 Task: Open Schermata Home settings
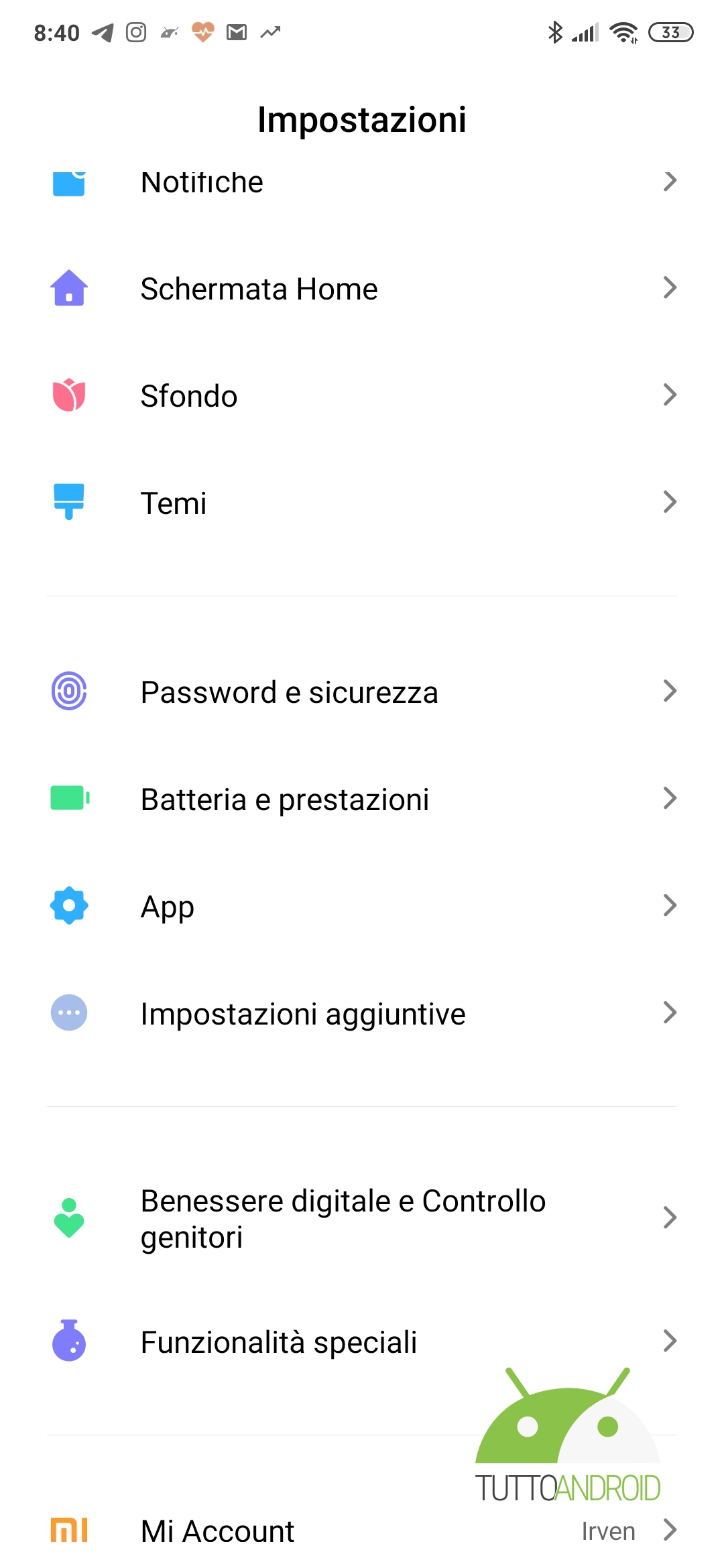coord(362,289)
